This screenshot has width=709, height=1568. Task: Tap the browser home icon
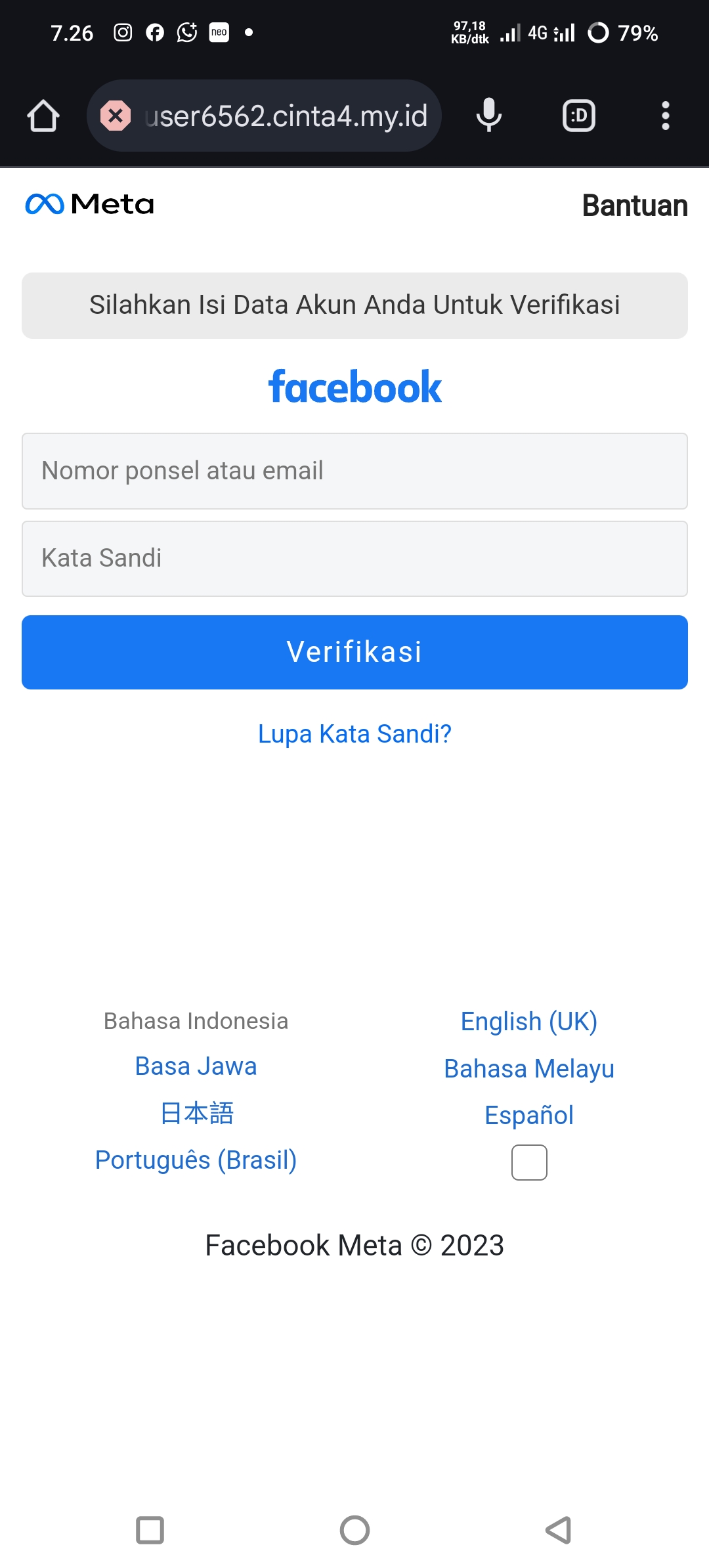[43, 116]
